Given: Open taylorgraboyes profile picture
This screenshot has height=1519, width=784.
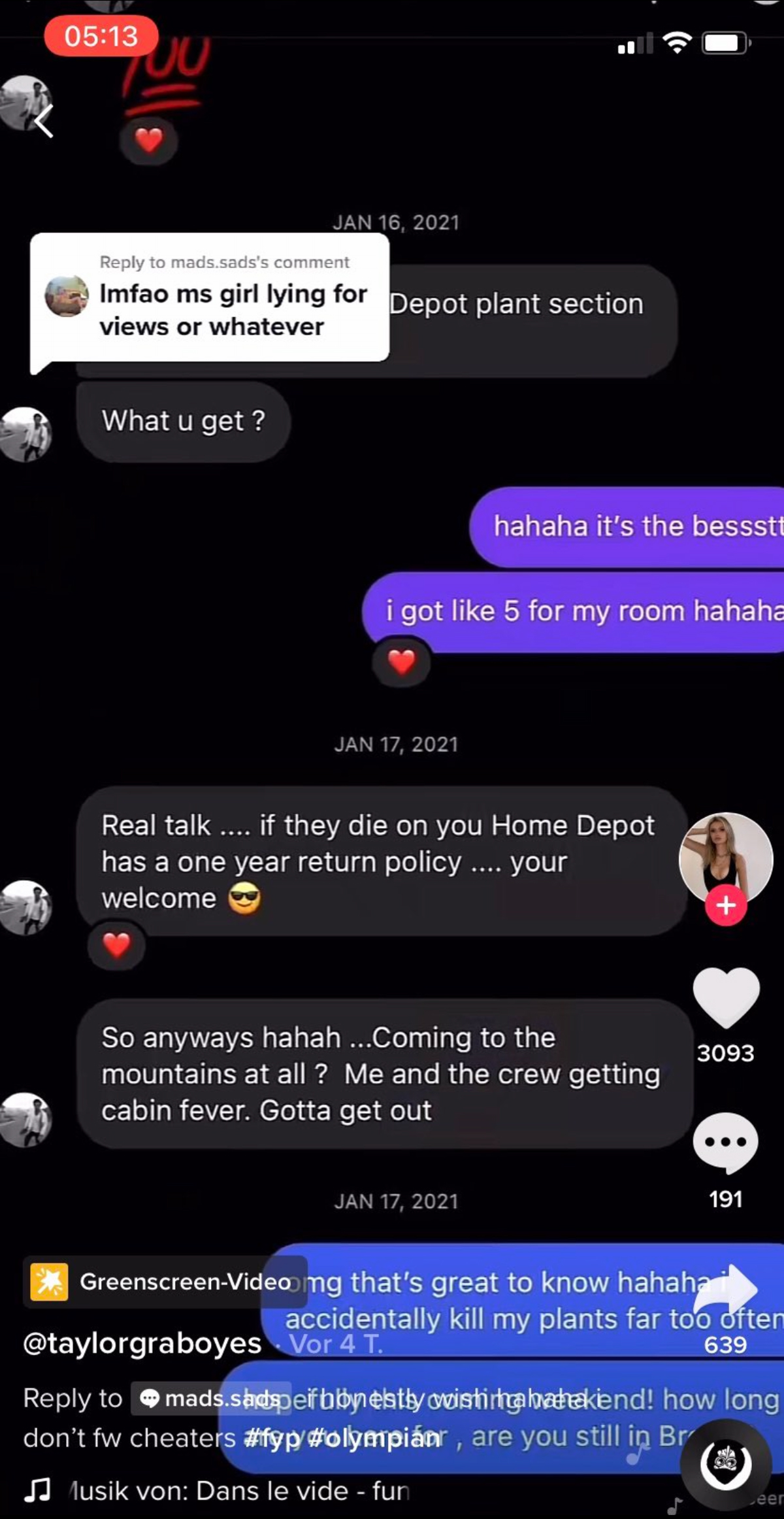Looking at the screenshot, I should (x=725, y=856).
